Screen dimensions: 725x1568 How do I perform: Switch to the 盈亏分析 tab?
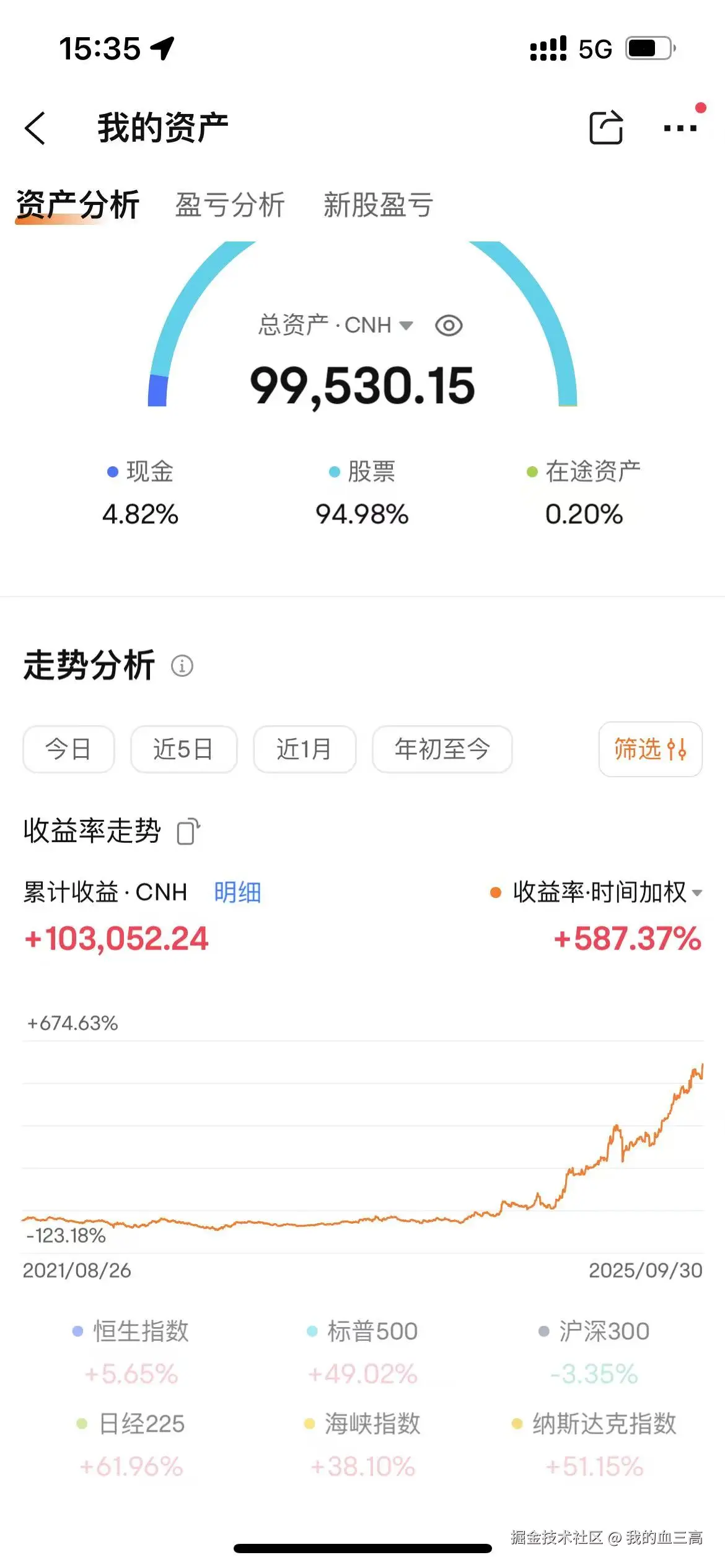point(229,206)
